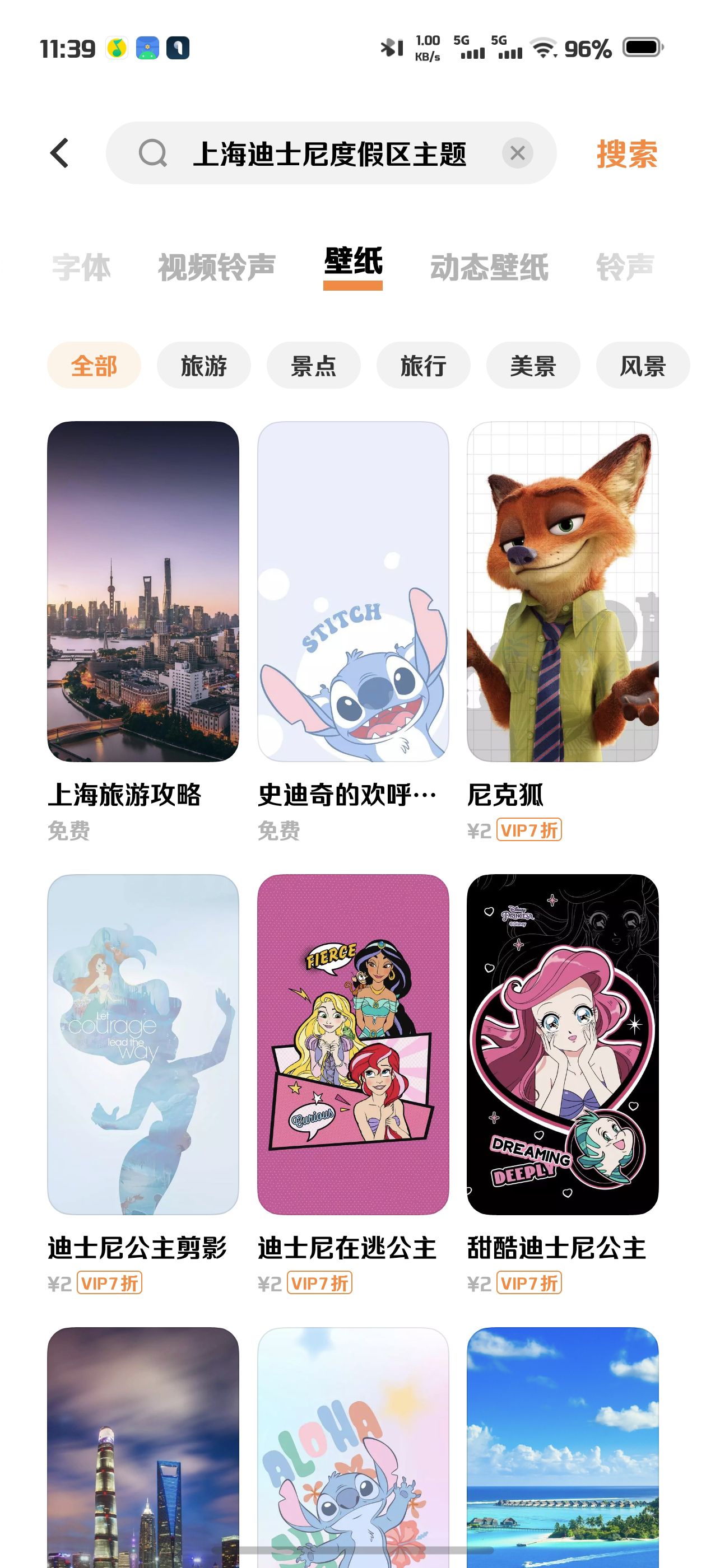Screen dimensions: 706x1568
Task: Tap the 搜索 button
Action: (x=627, y=153)
